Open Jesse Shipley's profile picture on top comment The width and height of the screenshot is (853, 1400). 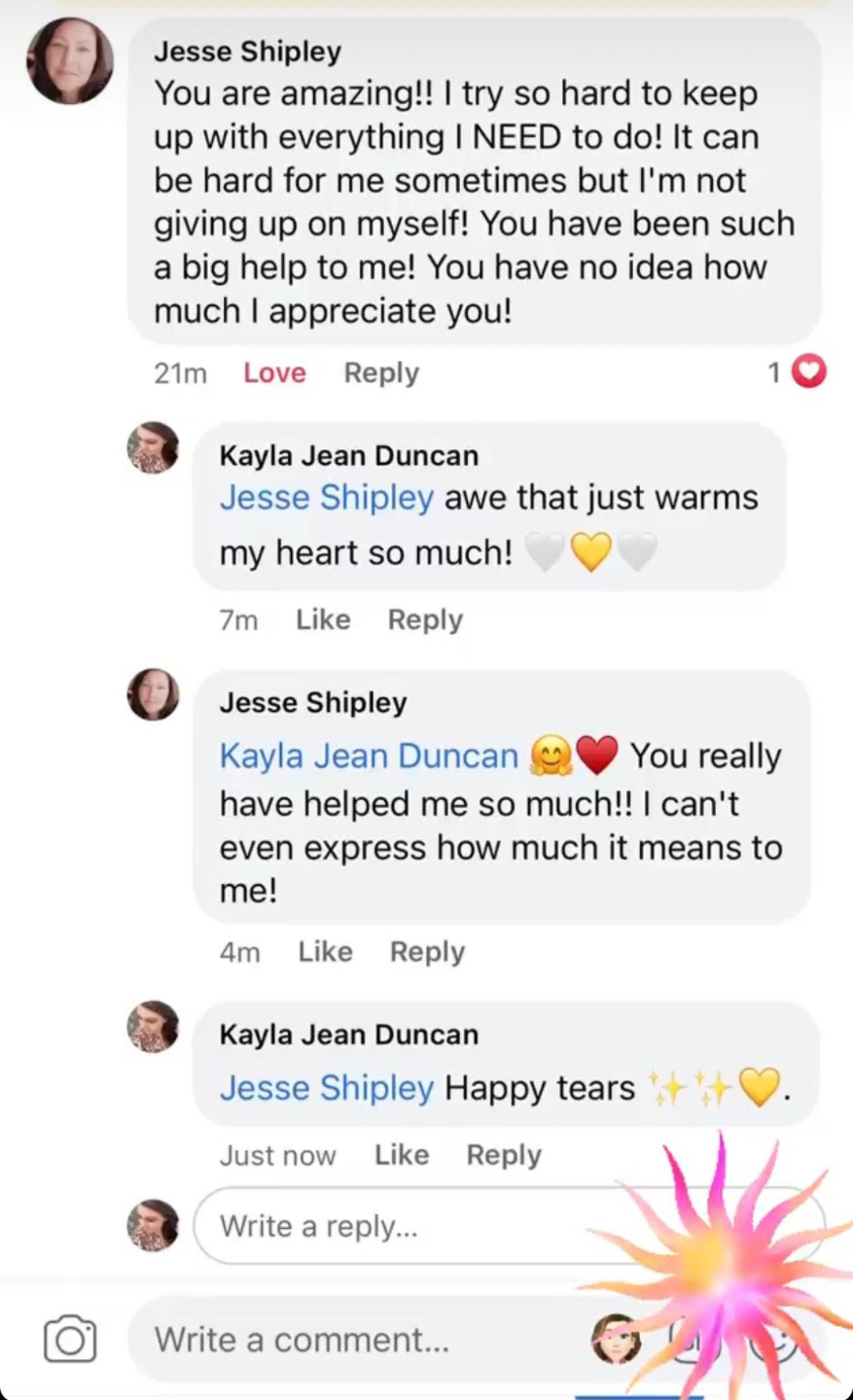pyautogui.click(x=70, y=60)
